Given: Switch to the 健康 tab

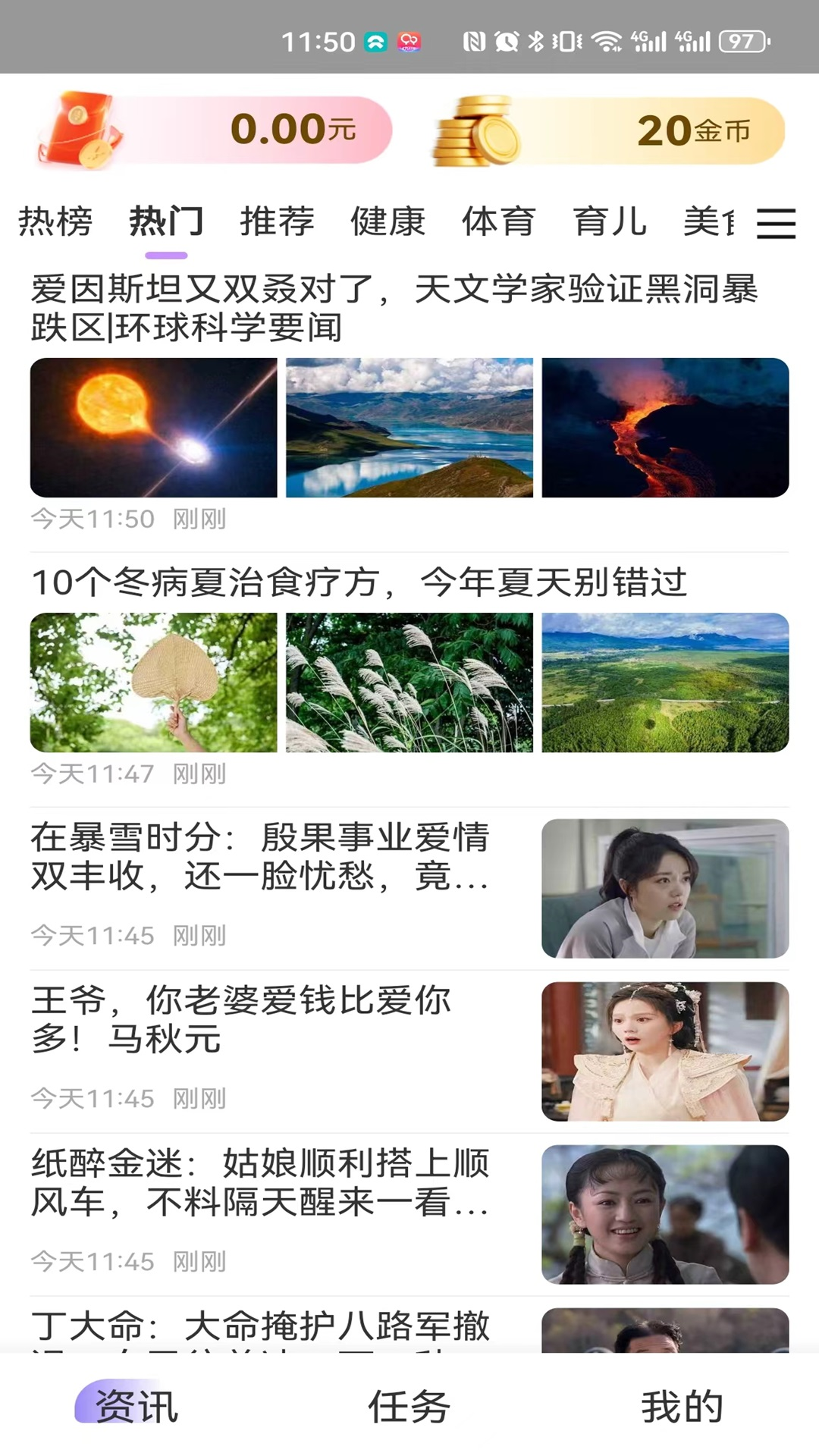Looking at the screenshot, I should (387, 222).
